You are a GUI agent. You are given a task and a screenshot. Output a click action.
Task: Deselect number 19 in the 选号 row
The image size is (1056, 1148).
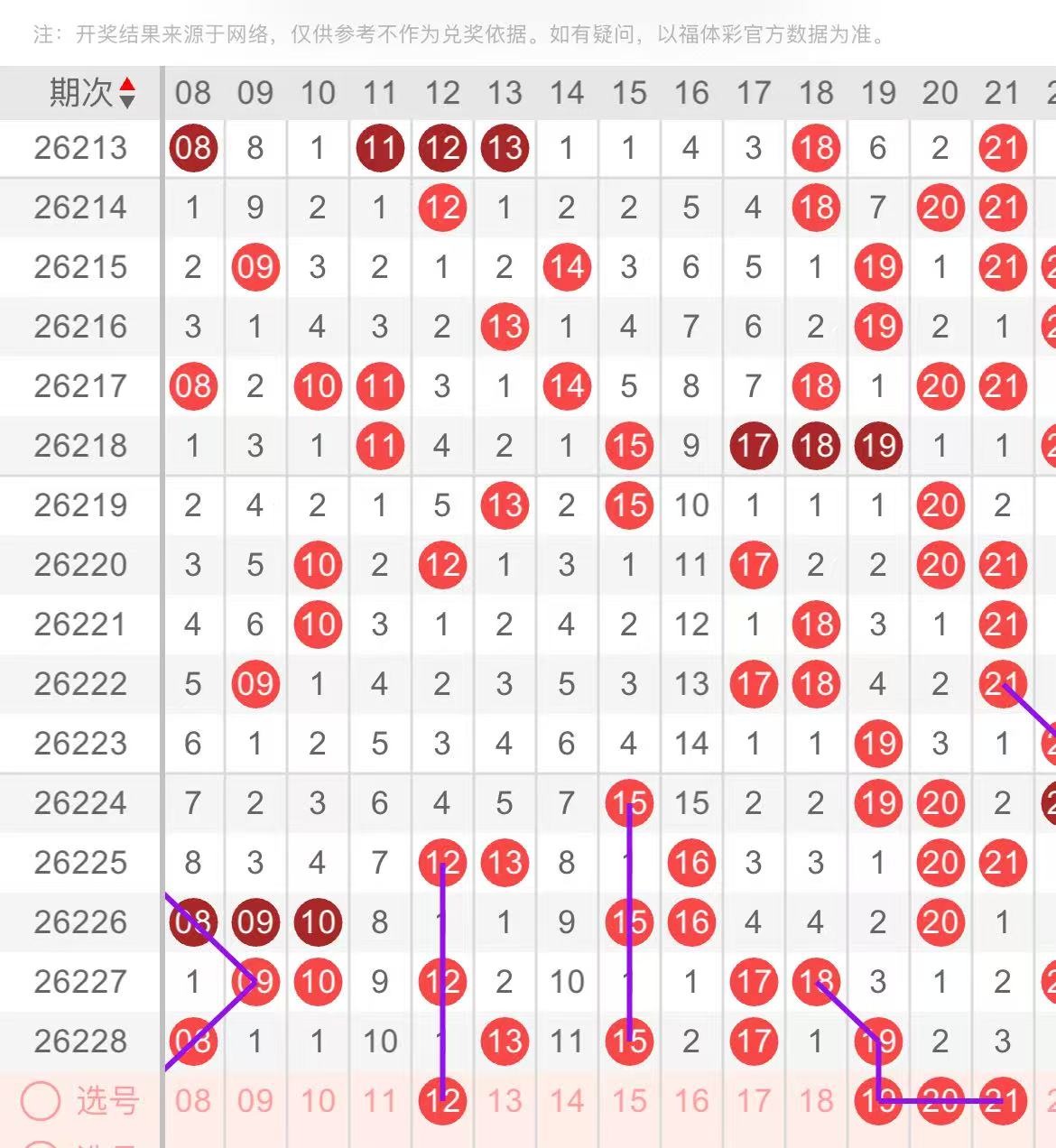[x=878, y=1101]
